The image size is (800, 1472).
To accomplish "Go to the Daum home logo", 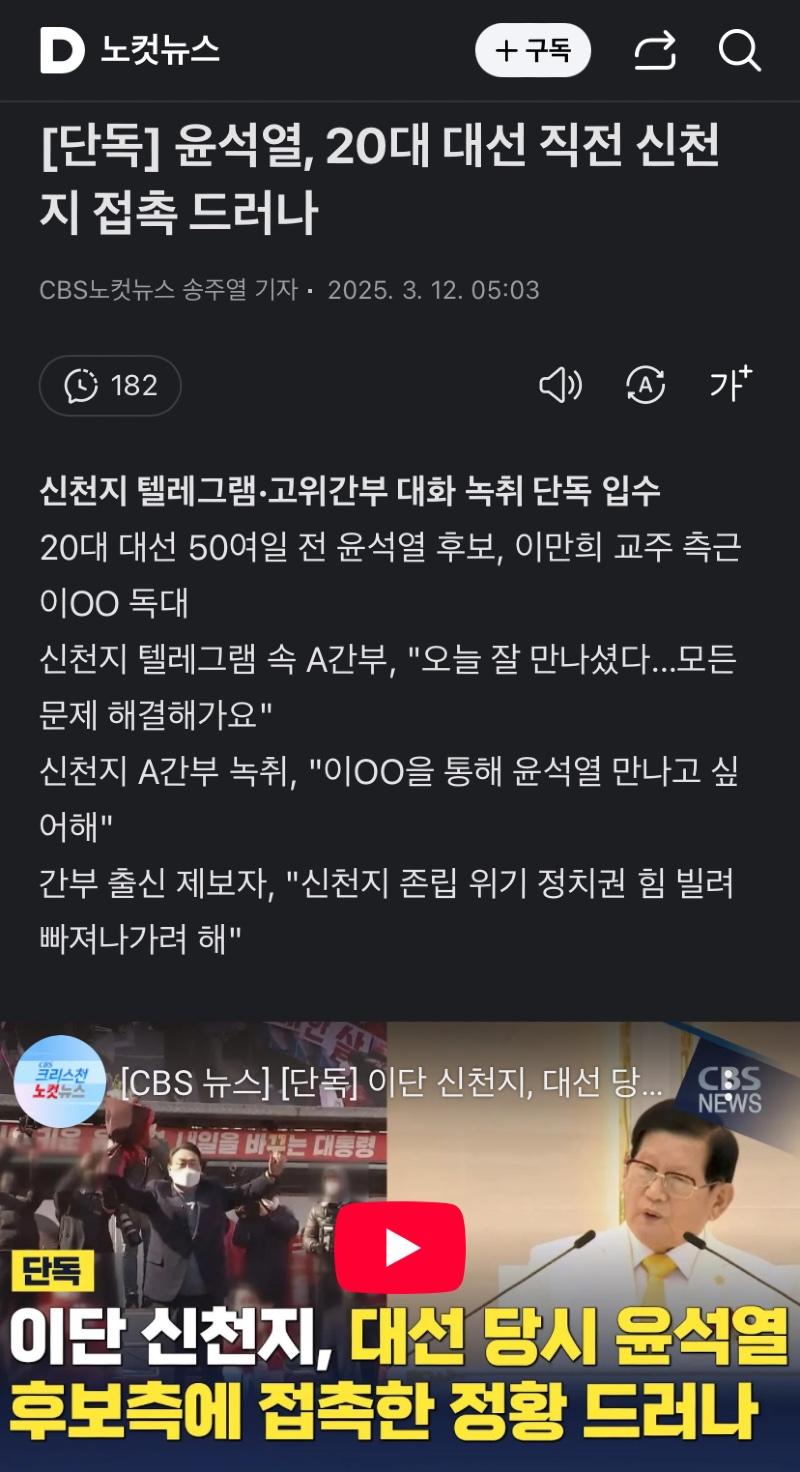I will tap(62, 50).
